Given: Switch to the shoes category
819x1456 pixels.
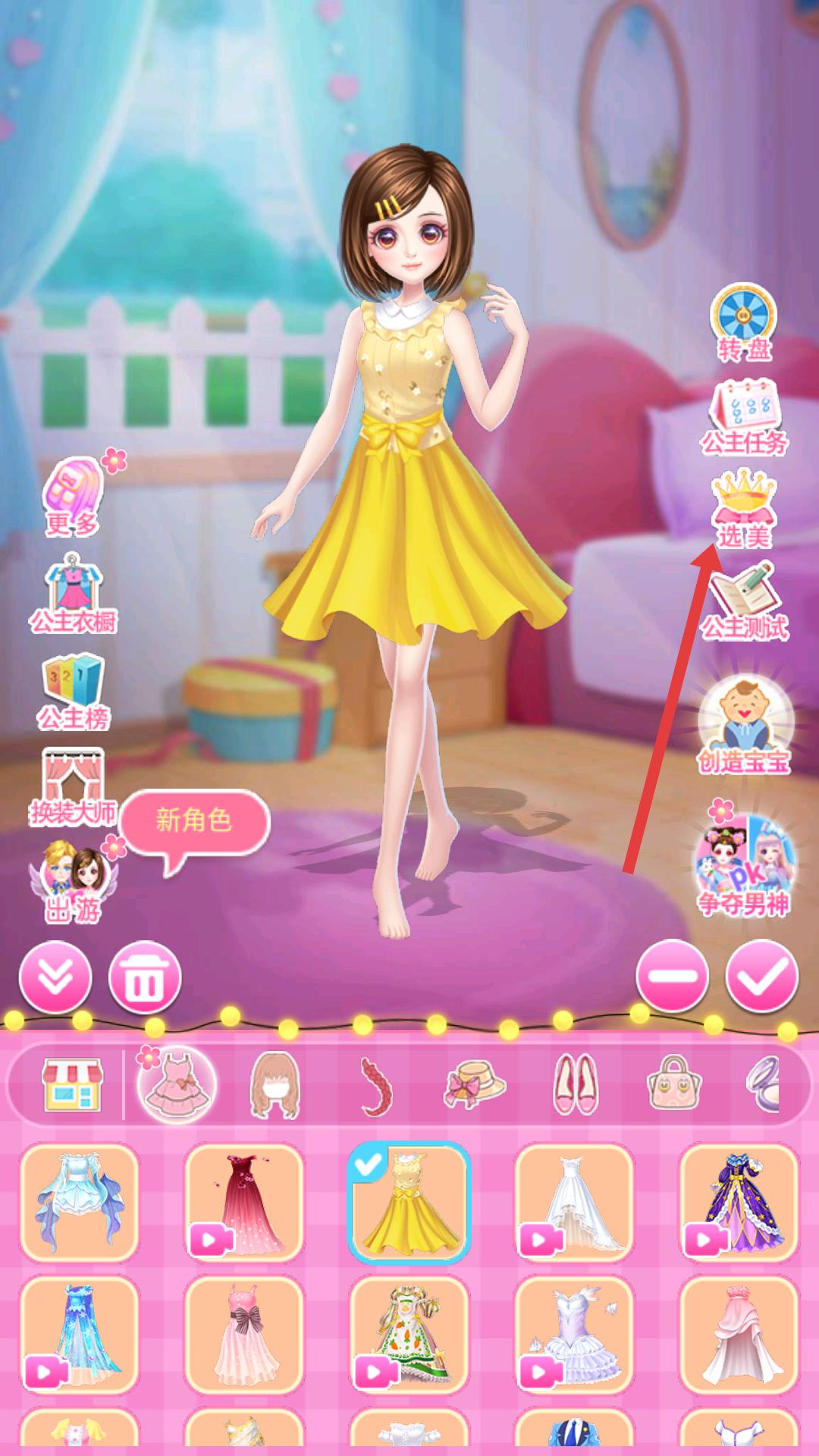Looking at the screenshot, I should coord(575,1085).
